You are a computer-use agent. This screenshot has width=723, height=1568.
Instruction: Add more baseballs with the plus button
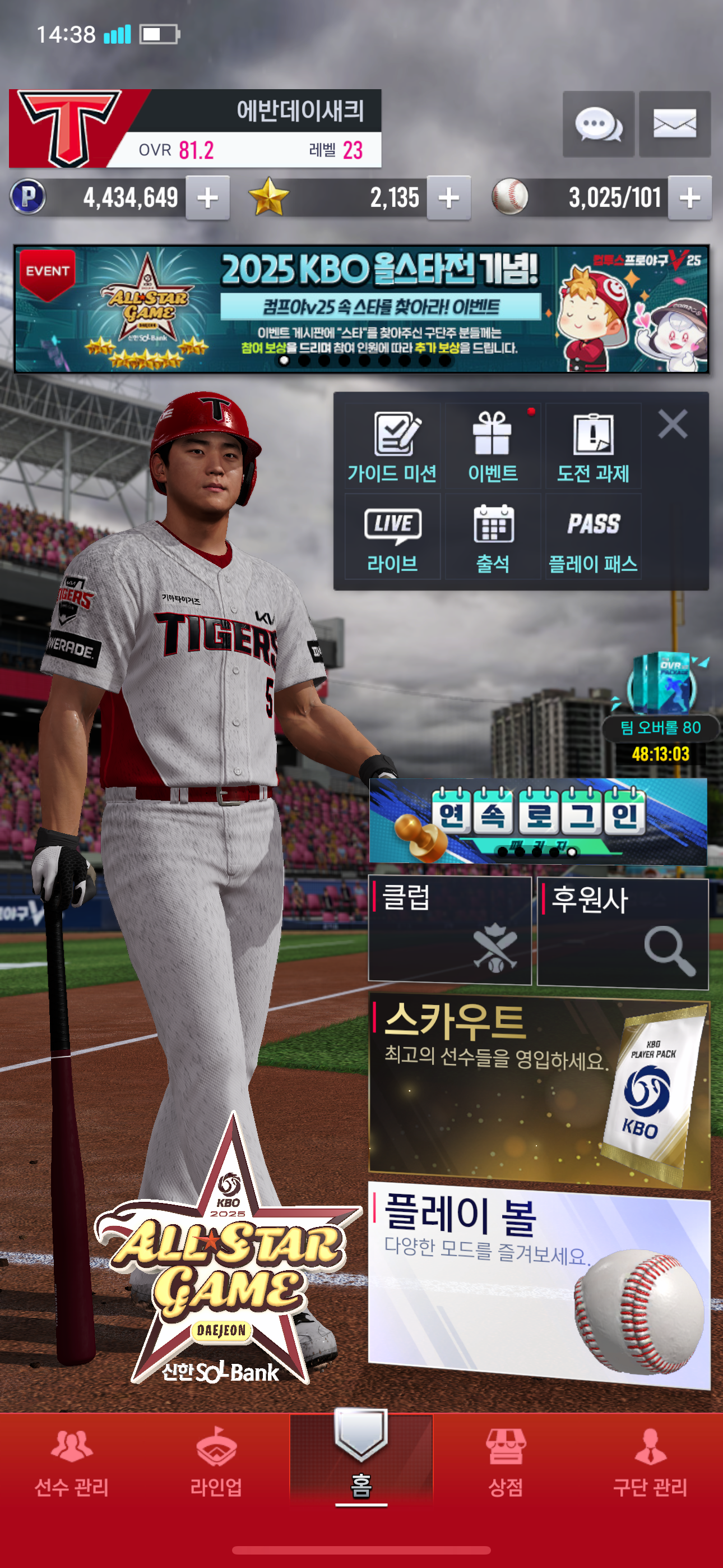[689, 198]
